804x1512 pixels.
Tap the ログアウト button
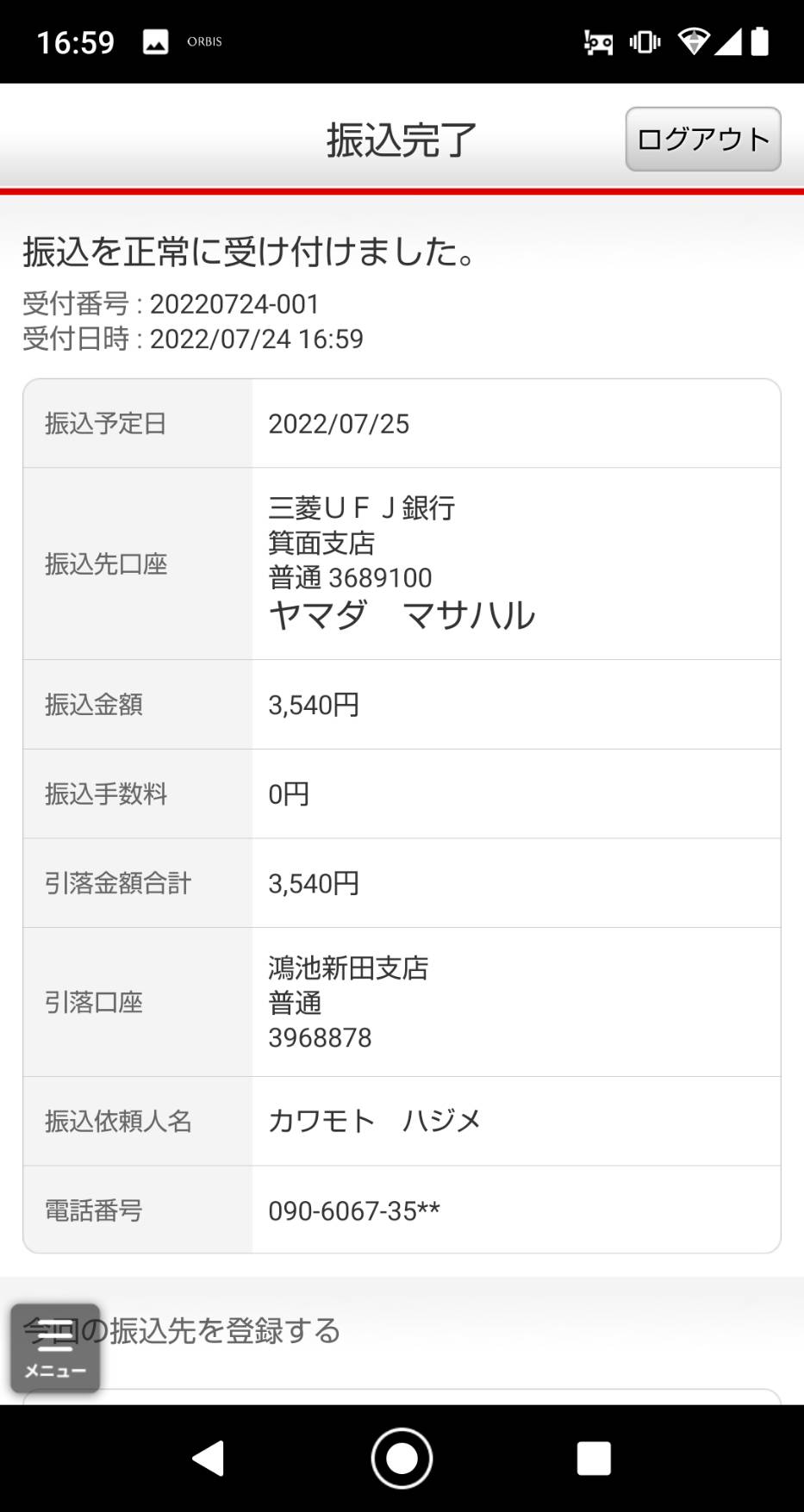tap(703, 139)
